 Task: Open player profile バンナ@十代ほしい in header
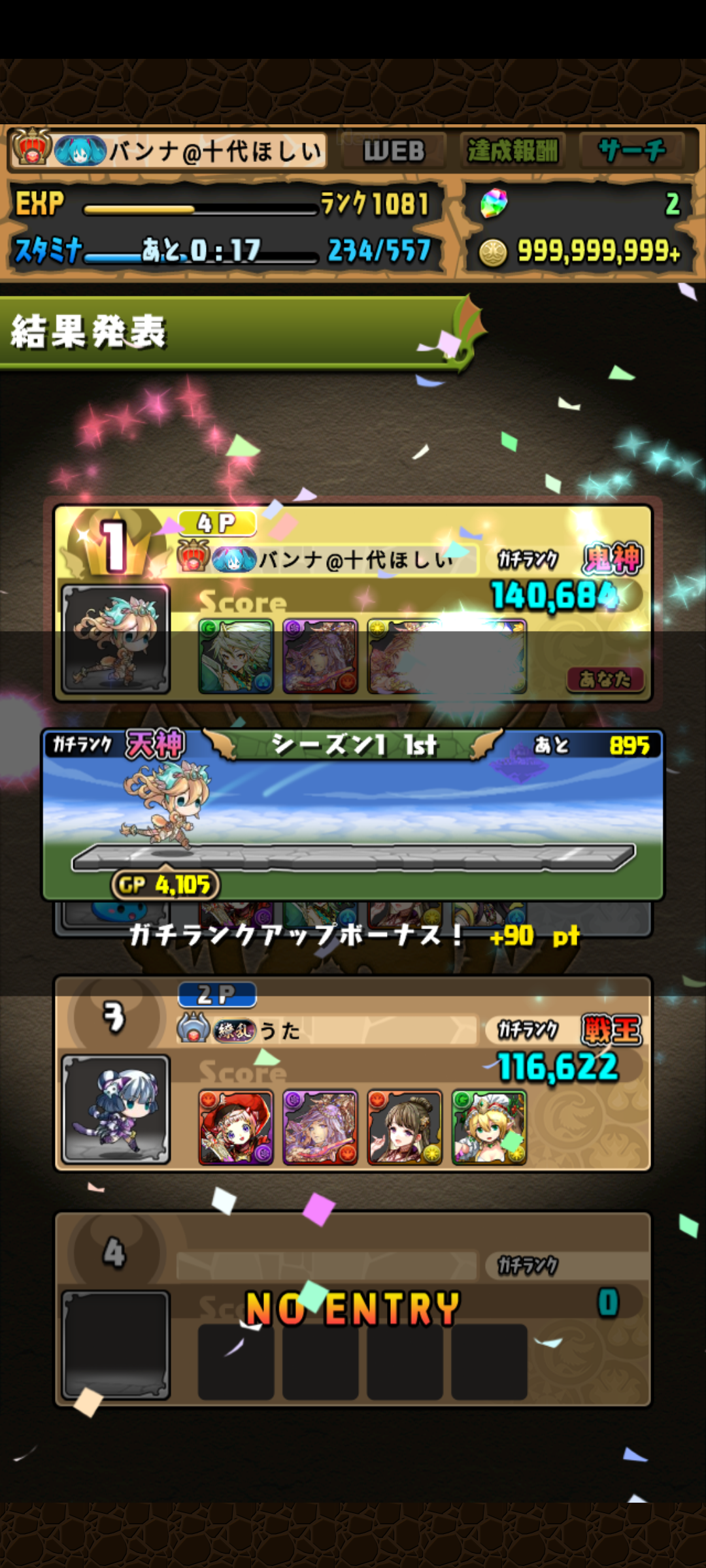169,151
